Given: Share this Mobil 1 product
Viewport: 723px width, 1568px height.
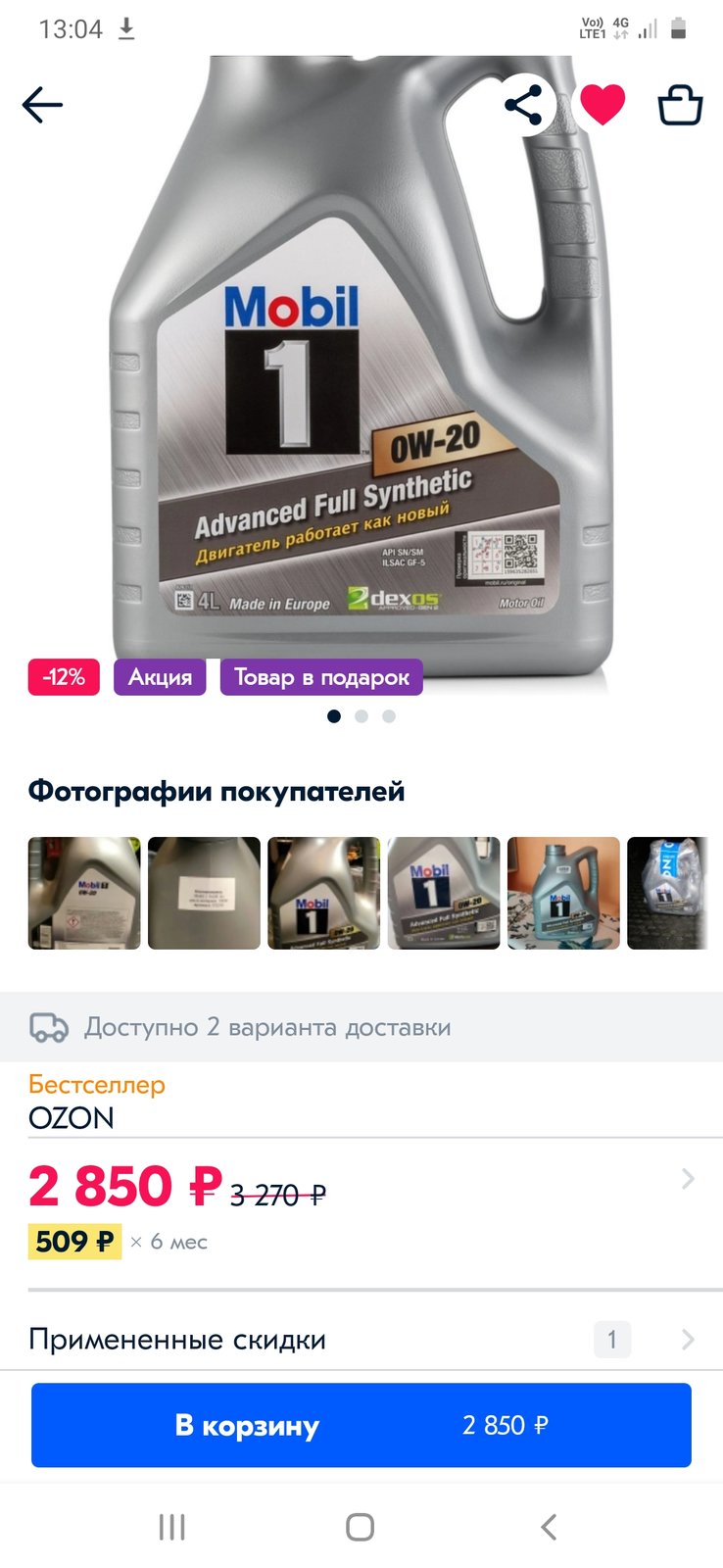Looking at the screenshot, I should point(524,105).
